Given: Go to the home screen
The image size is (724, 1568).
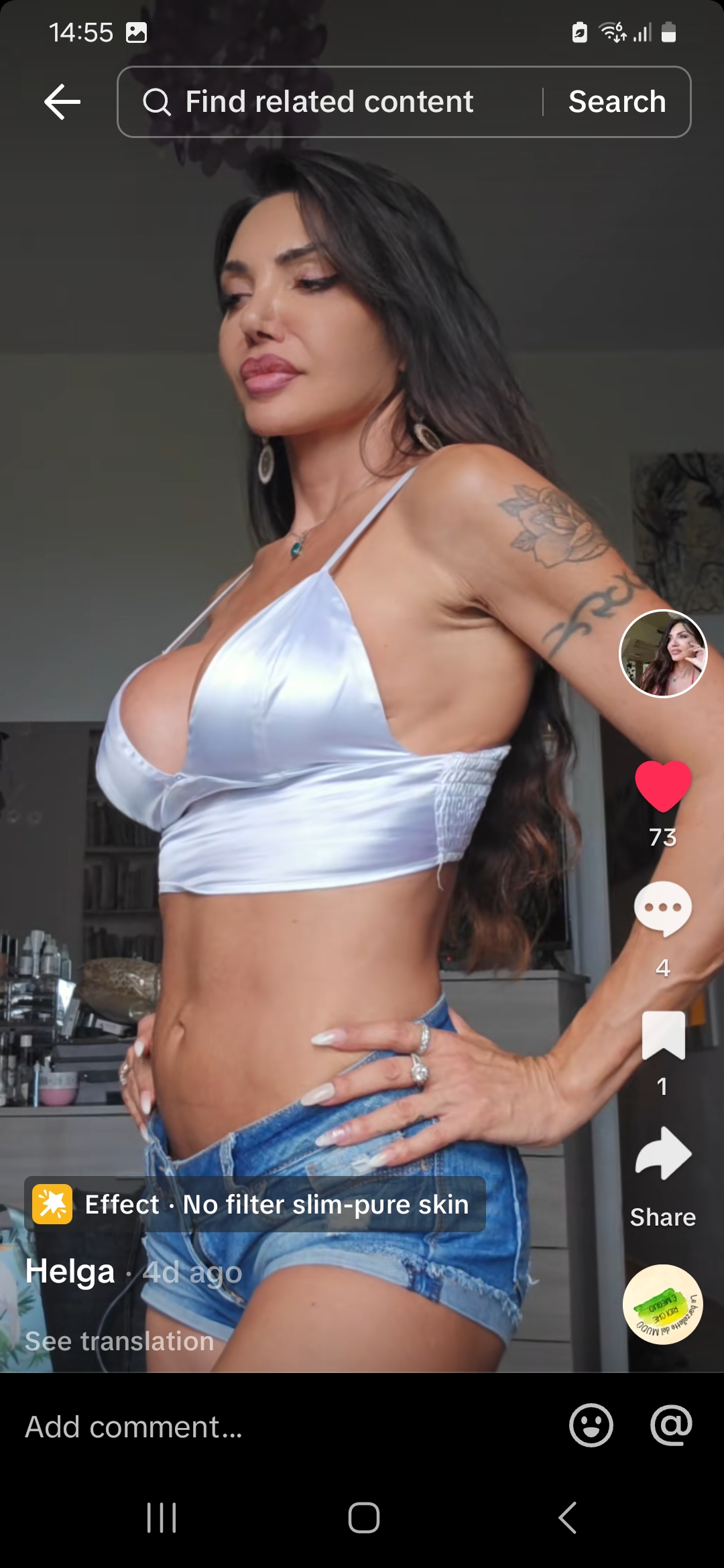Looking at the screenshot, I should [363, 1518].
